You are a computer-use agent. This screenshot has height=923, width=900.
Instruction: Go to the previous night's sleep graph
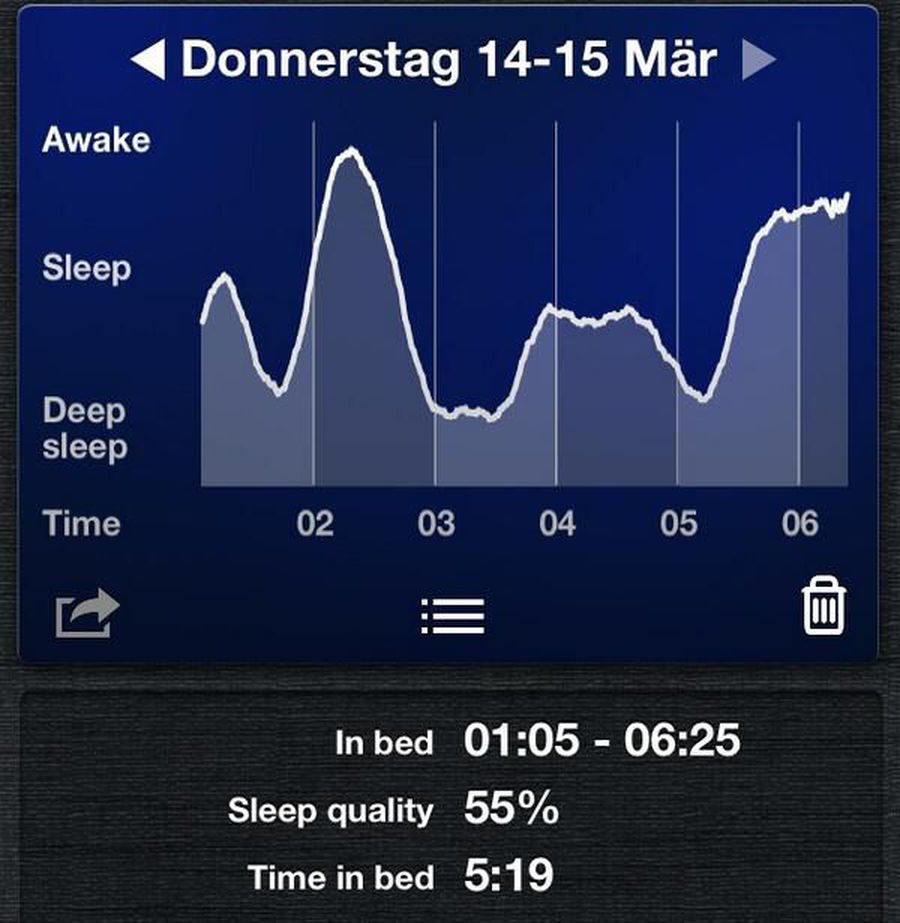[x=147, y=61]
